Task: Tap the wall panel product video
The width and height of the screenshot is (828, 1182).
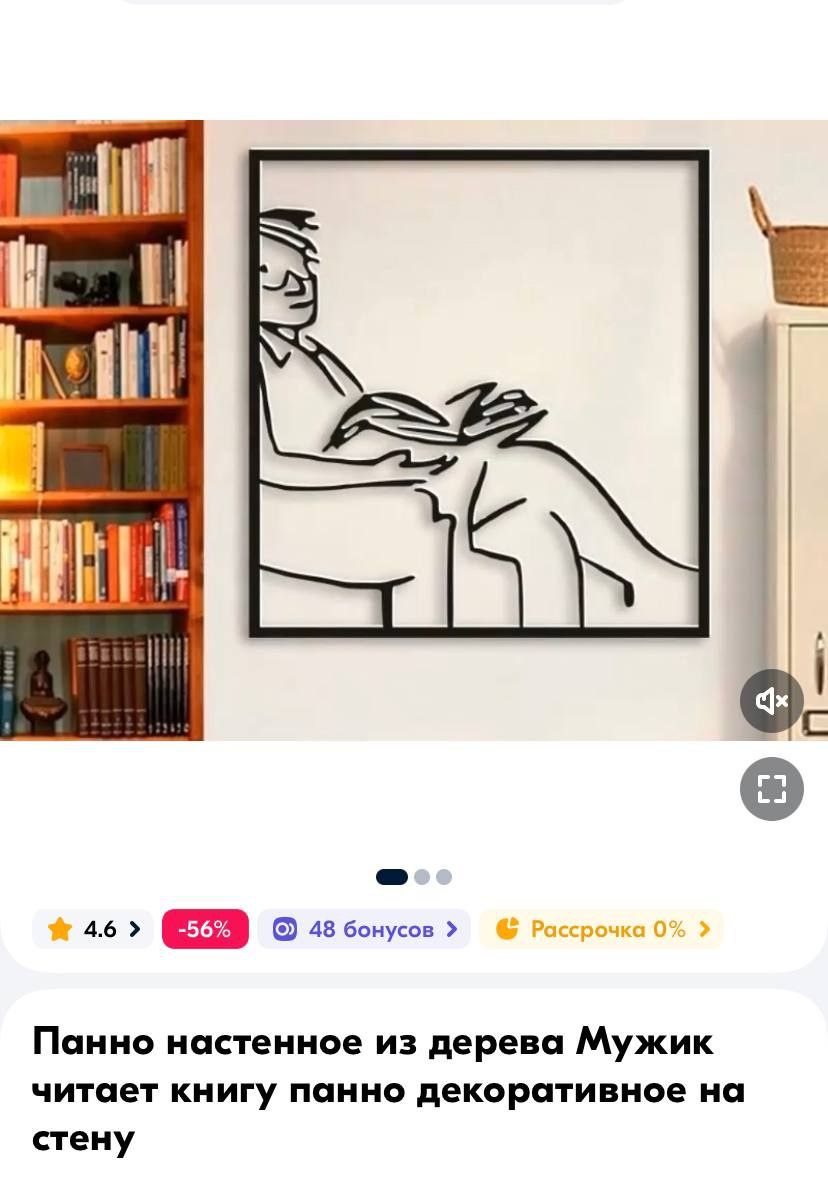Action: click(414, 430)
